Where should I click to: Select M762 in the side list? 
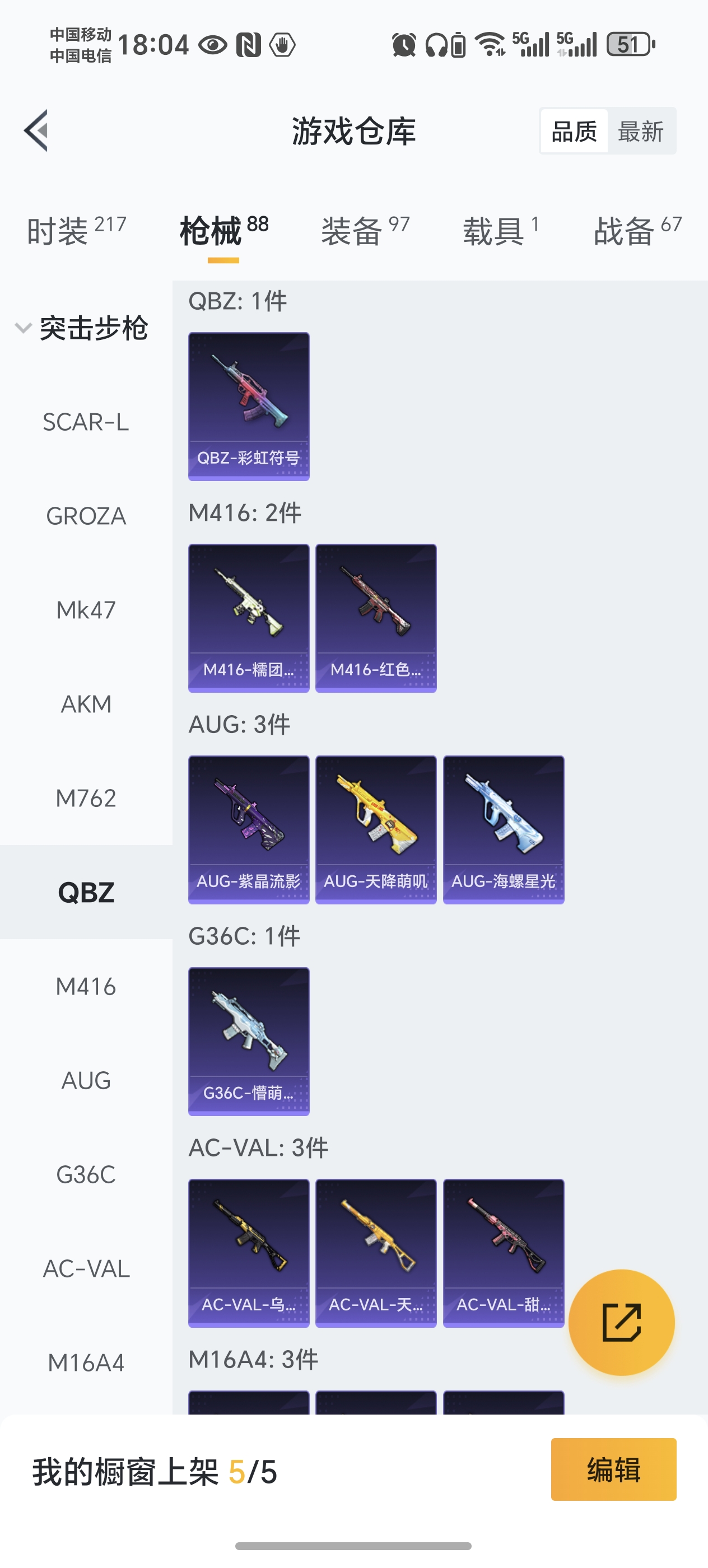[x=86, y=798]
